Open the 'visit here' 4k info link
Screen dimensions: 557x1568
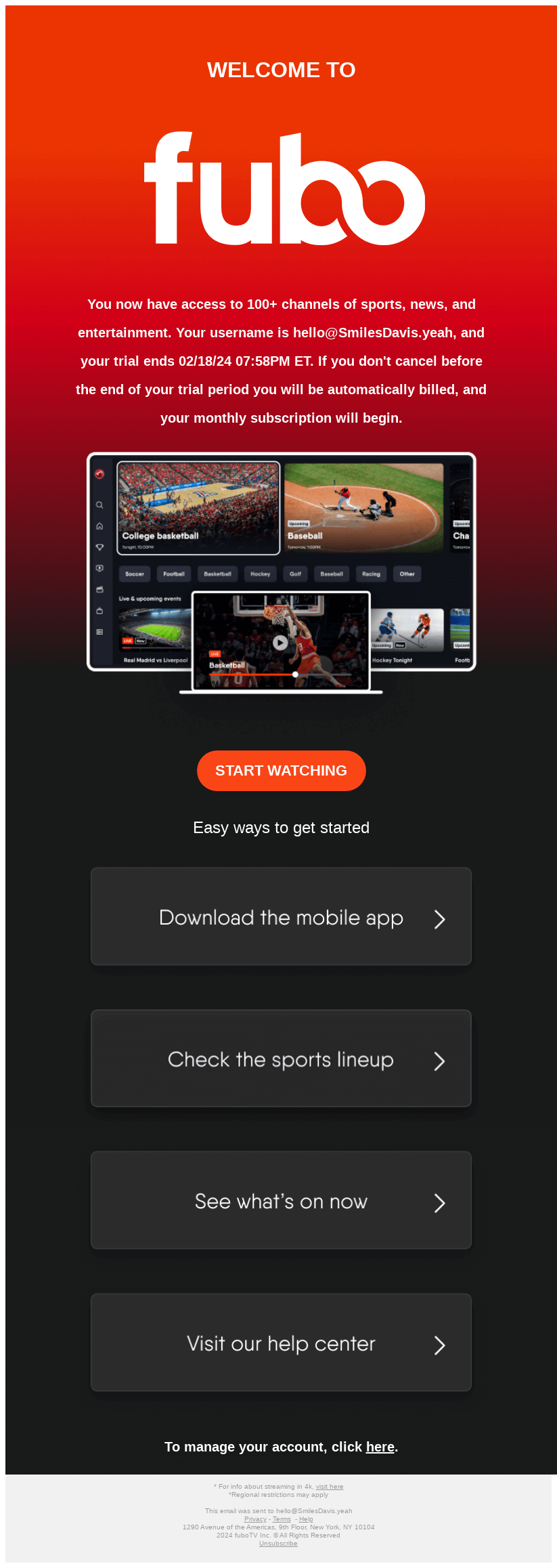coord(330,1487)
